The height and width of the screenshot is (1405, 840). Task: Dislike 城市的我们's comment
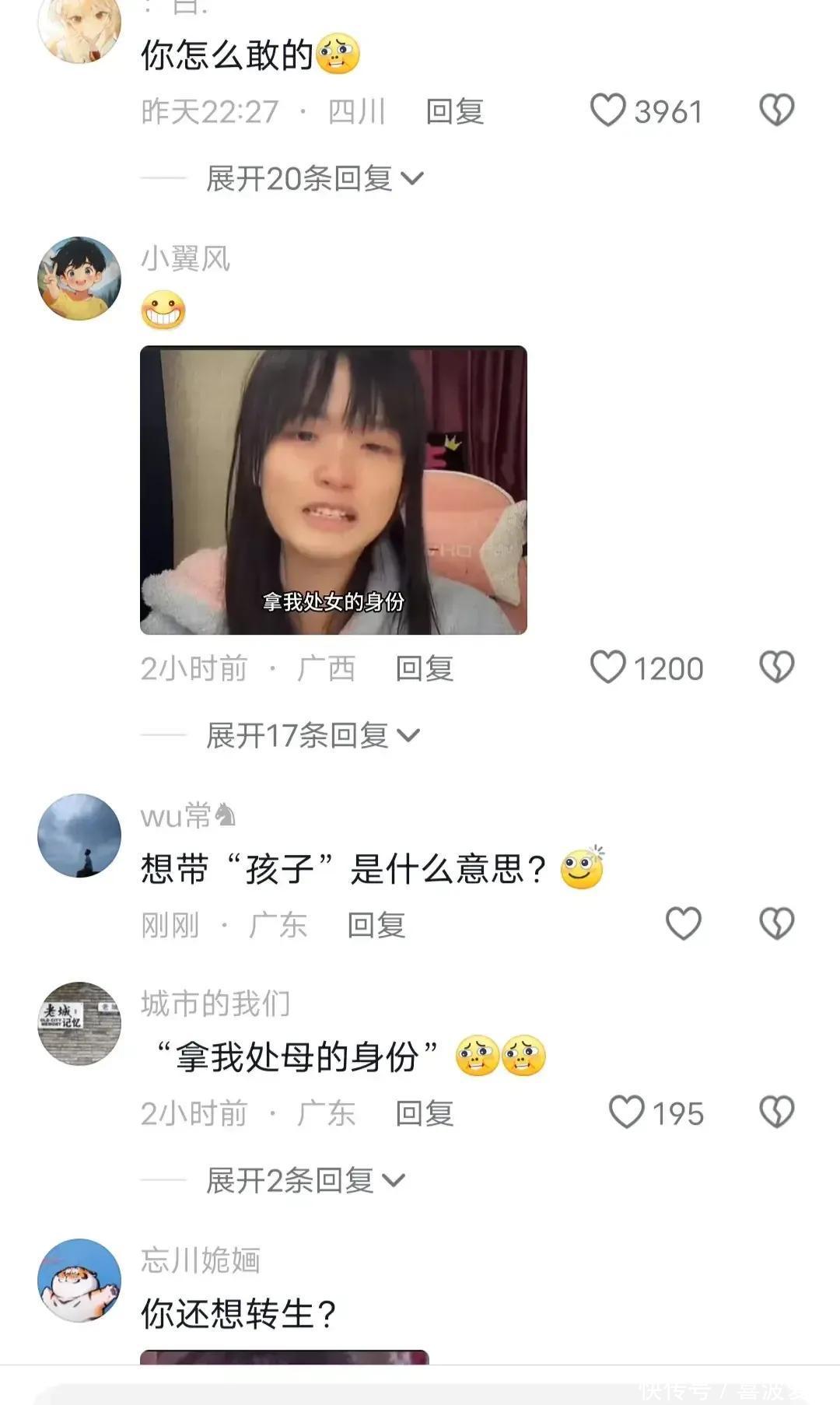776,1112
